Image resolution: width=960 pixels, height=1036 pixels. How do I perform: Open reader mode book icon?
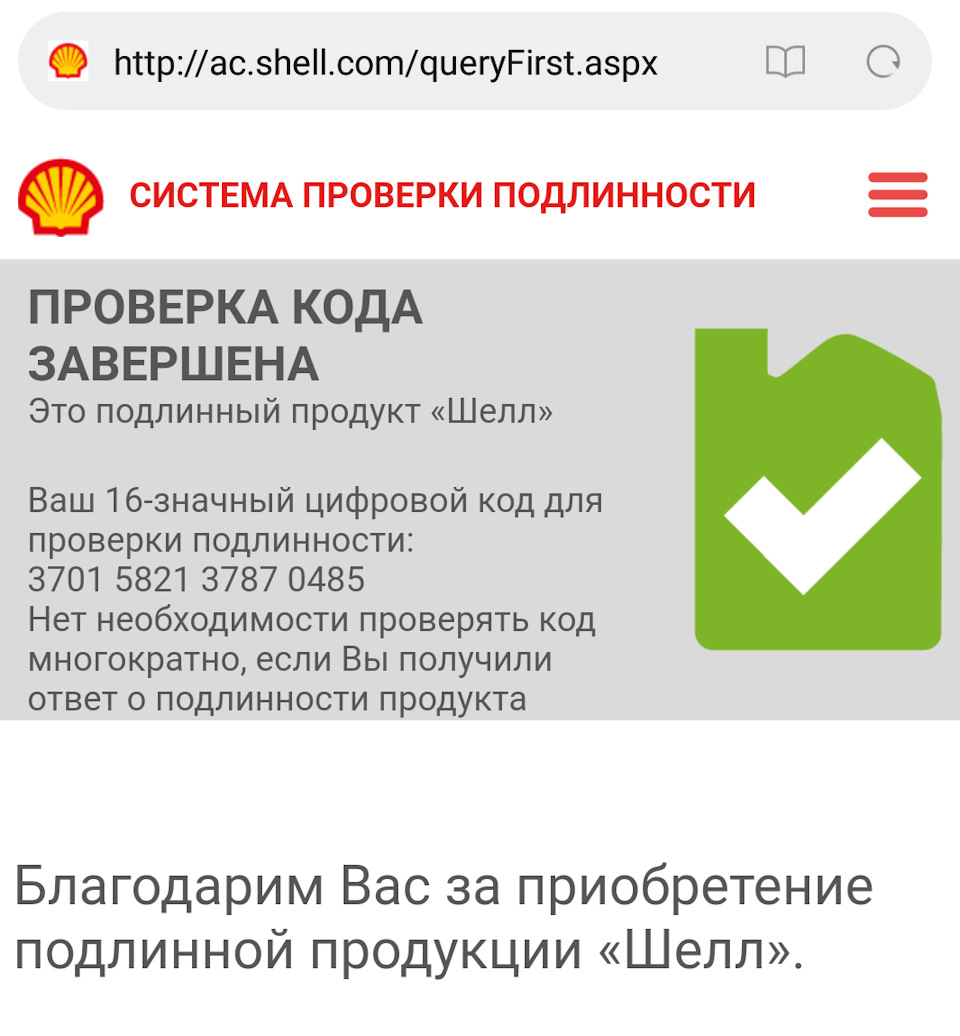point(785,64)
